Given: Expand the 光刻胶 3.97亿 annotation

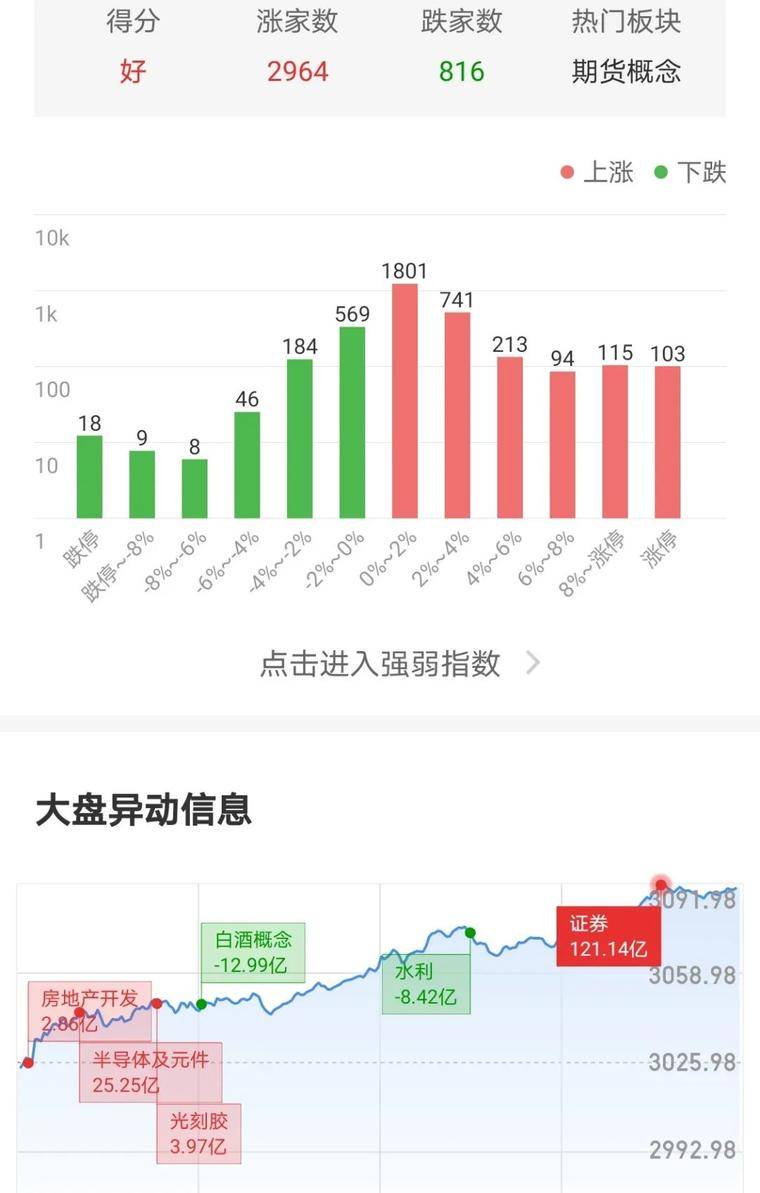Looking at the screenshot, I should [x=200, y=1134].
